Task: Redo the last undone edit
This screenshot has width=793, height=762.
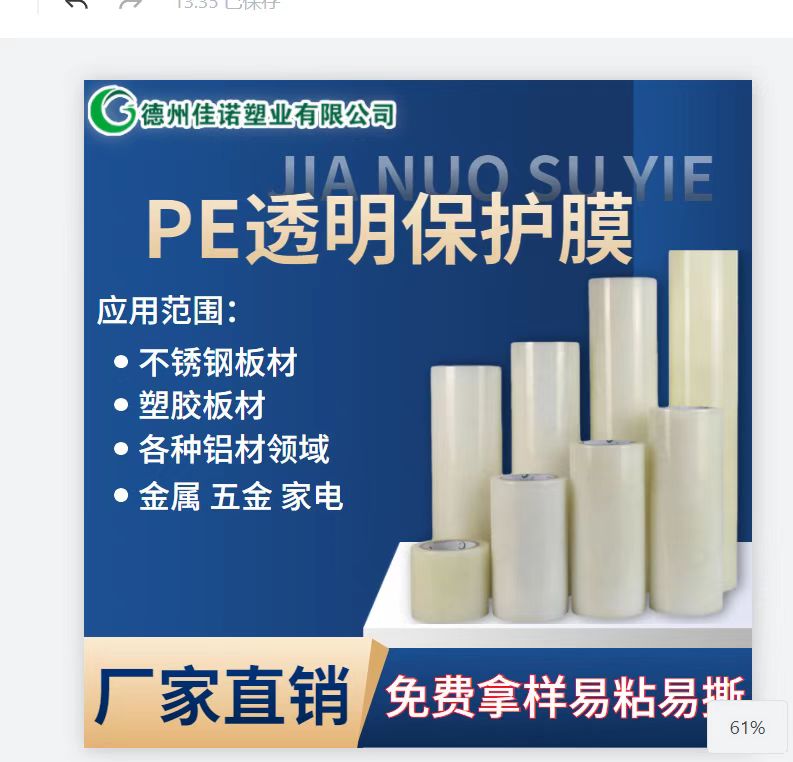Action: point(130,4)
